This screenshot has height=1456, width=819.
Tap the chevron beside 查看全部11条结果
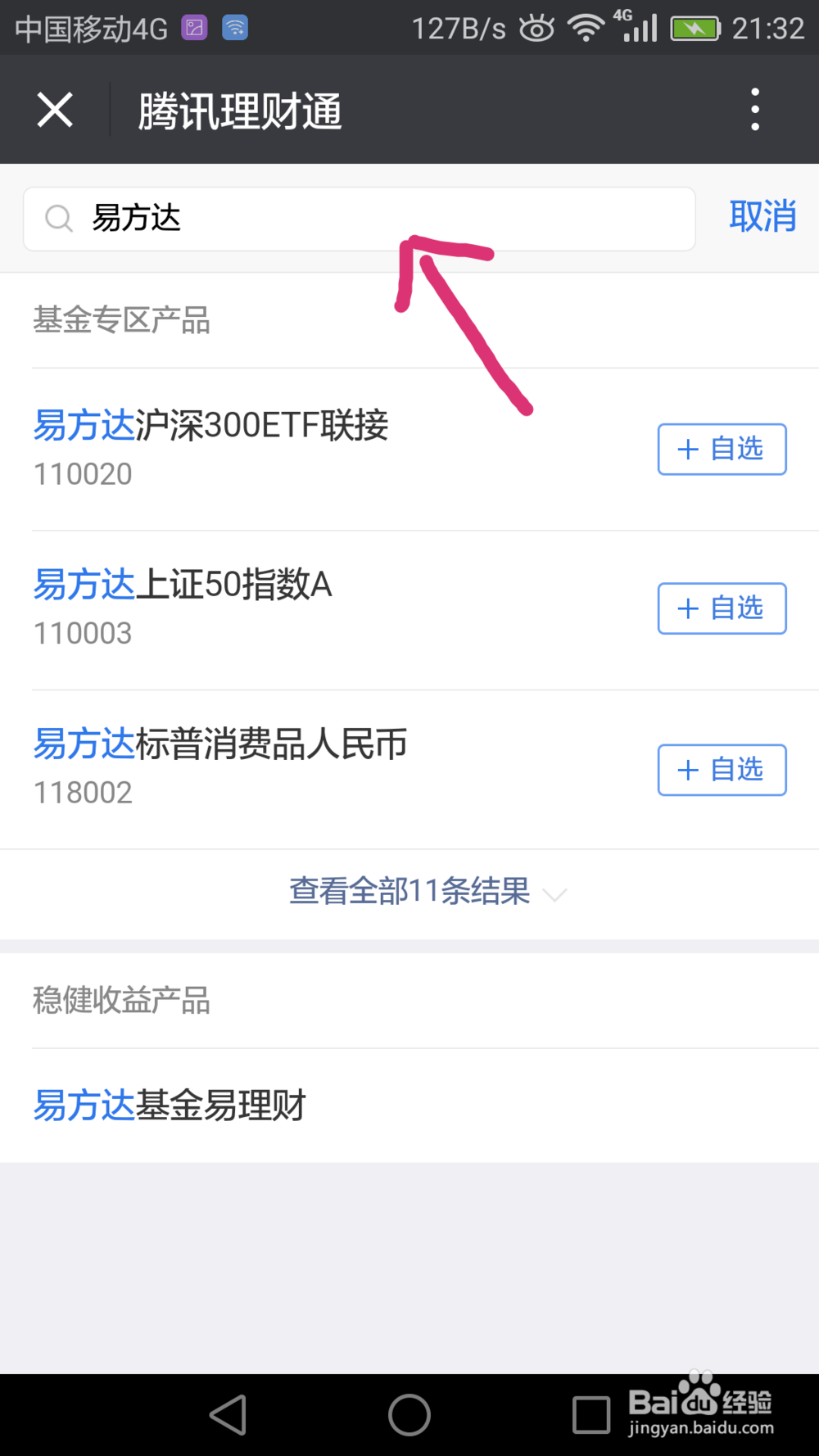[x=555, y=895]
